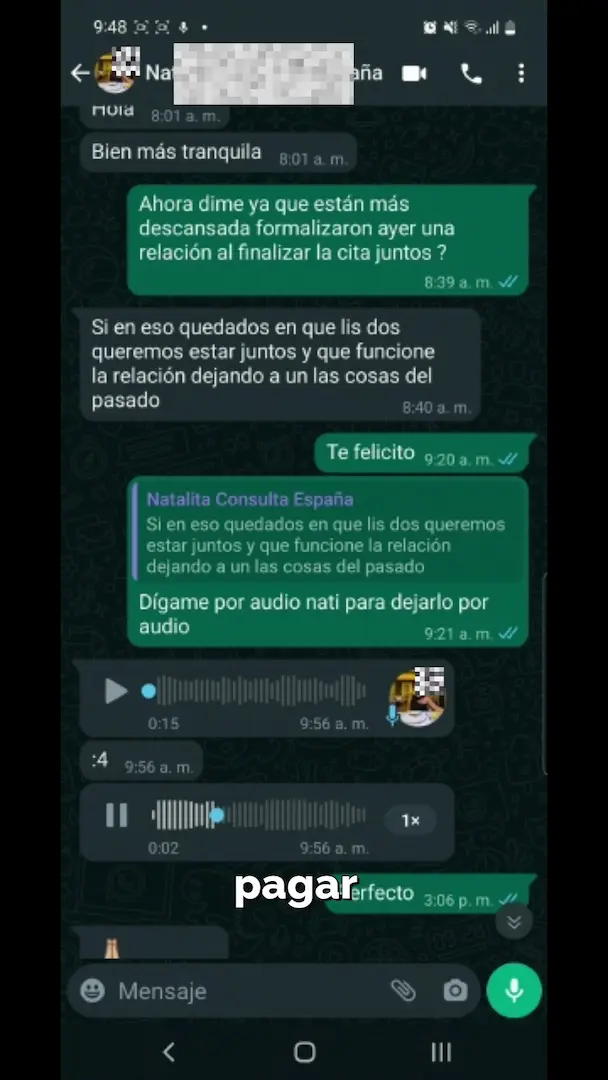This screenshot has width=608, height=1080.
Task: Tap the system home button
Action: tap(305, 1051)
